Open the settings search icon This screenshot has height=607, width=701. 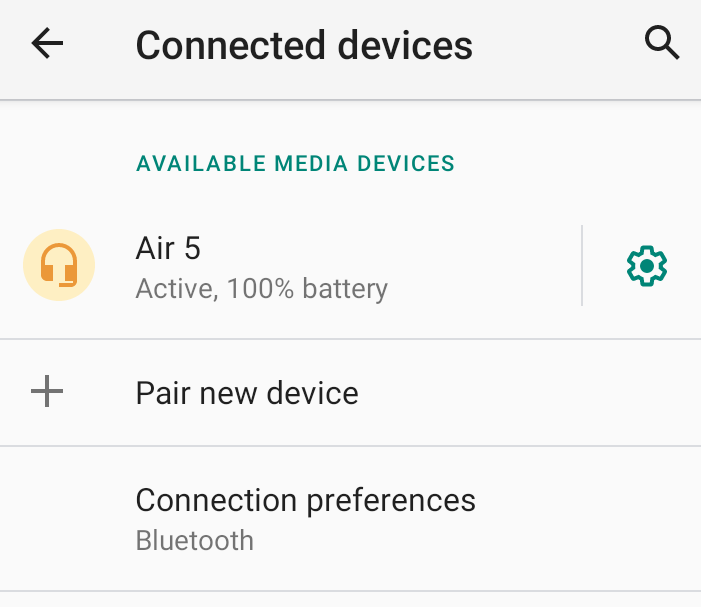pos(661,43)
